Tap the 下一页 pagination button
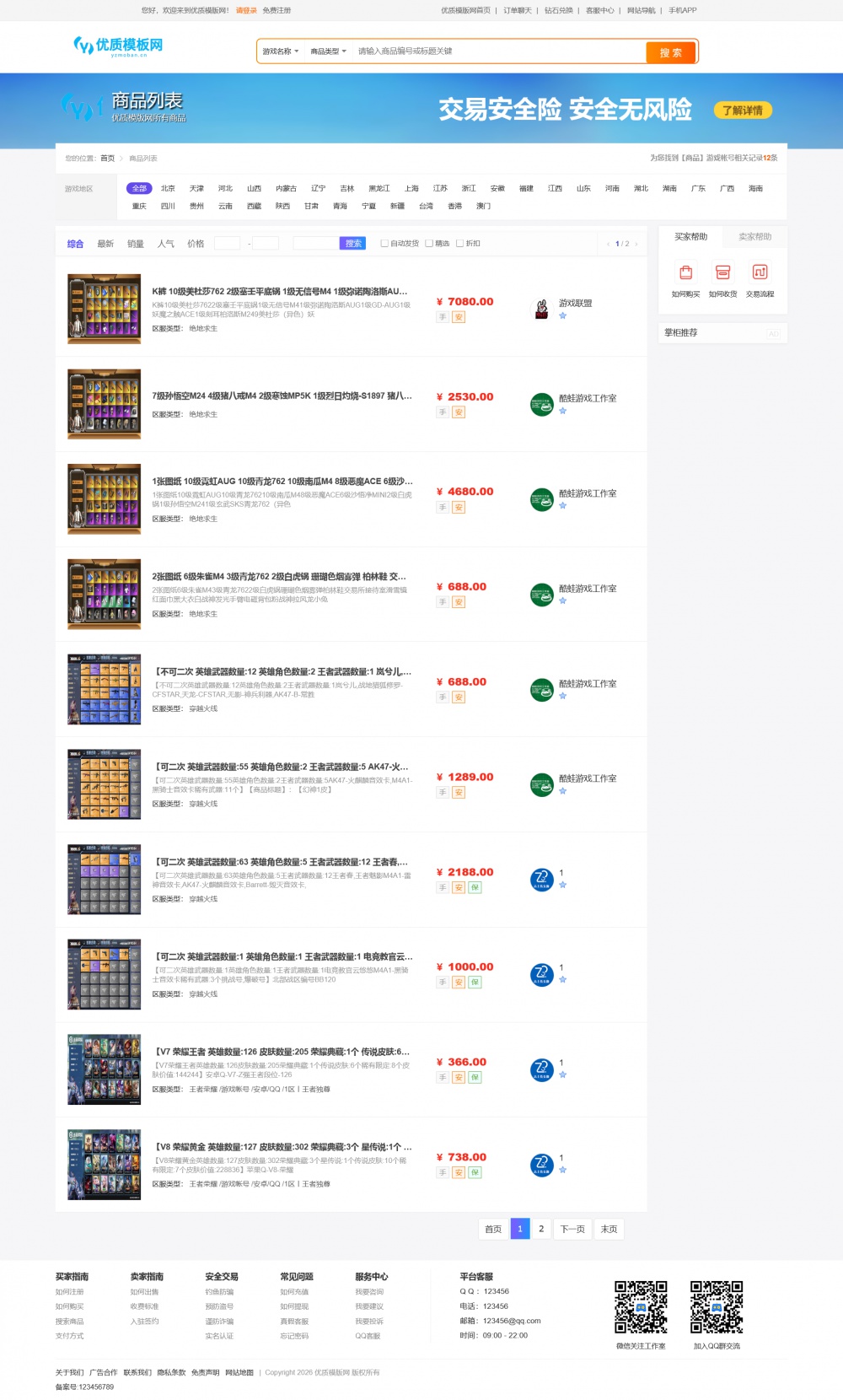Image resolution: width=843 pixels, height=1400 pixels. pos(572,1229)
